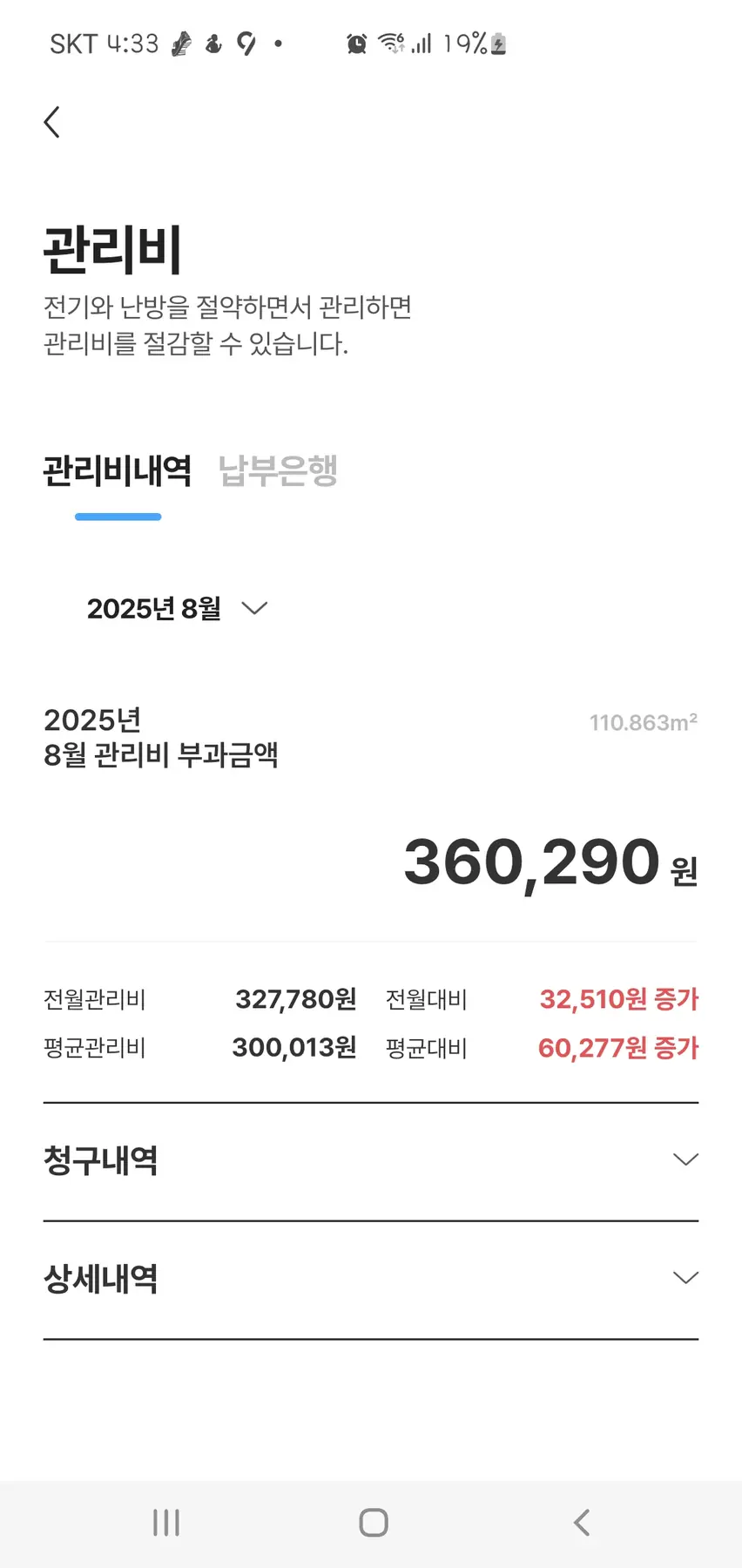The width and height of the screenshot is (742, 1568).
Task: Go to home screen via navigation bar
Action: tap(374, 1523)
